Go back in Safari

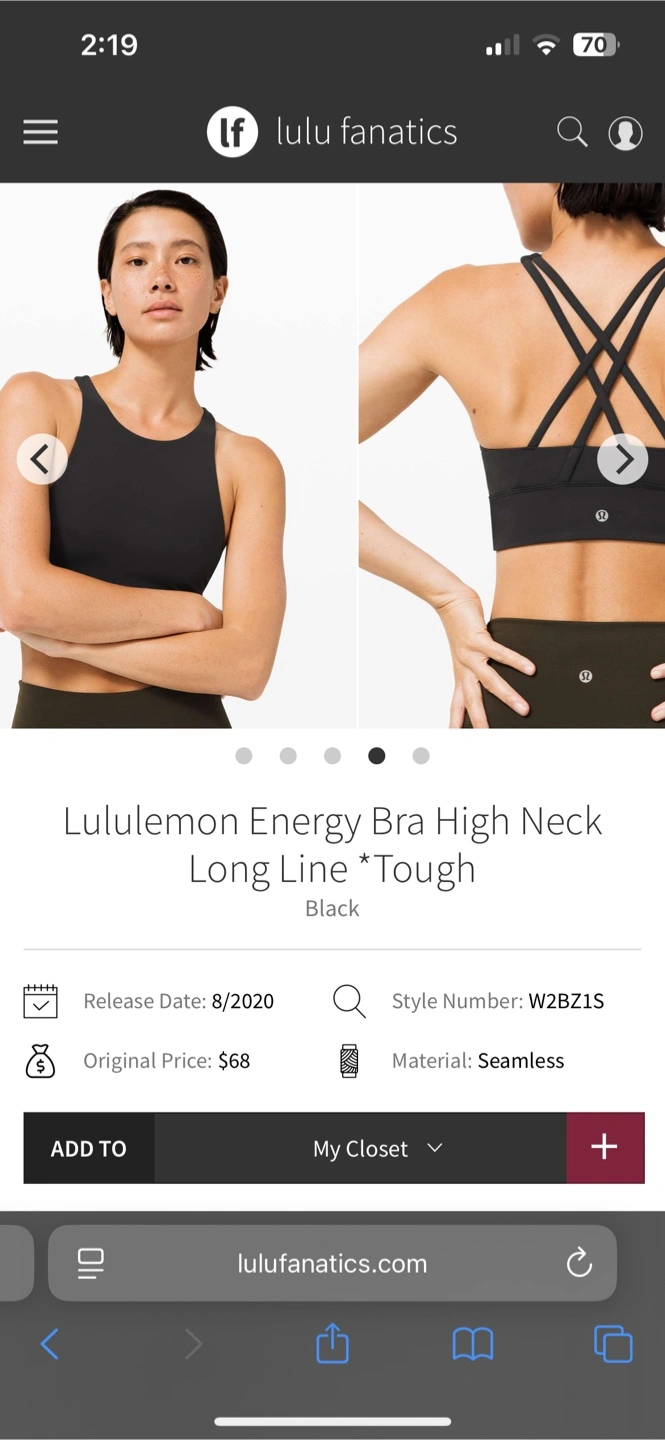(x=50, y=1344)
